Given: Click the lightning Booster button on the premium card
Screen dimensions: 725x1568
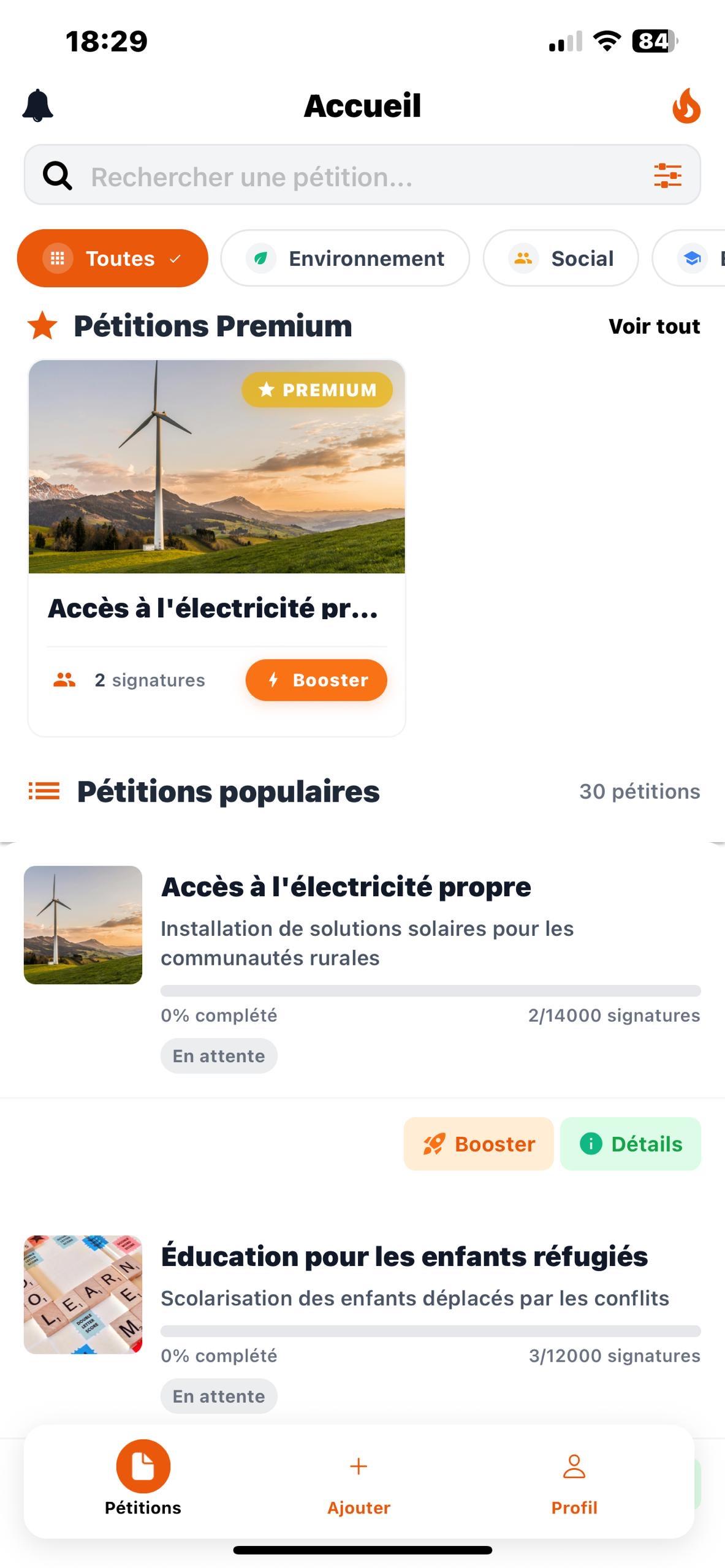Looking at the screenshot, I should tap(316, 680).
